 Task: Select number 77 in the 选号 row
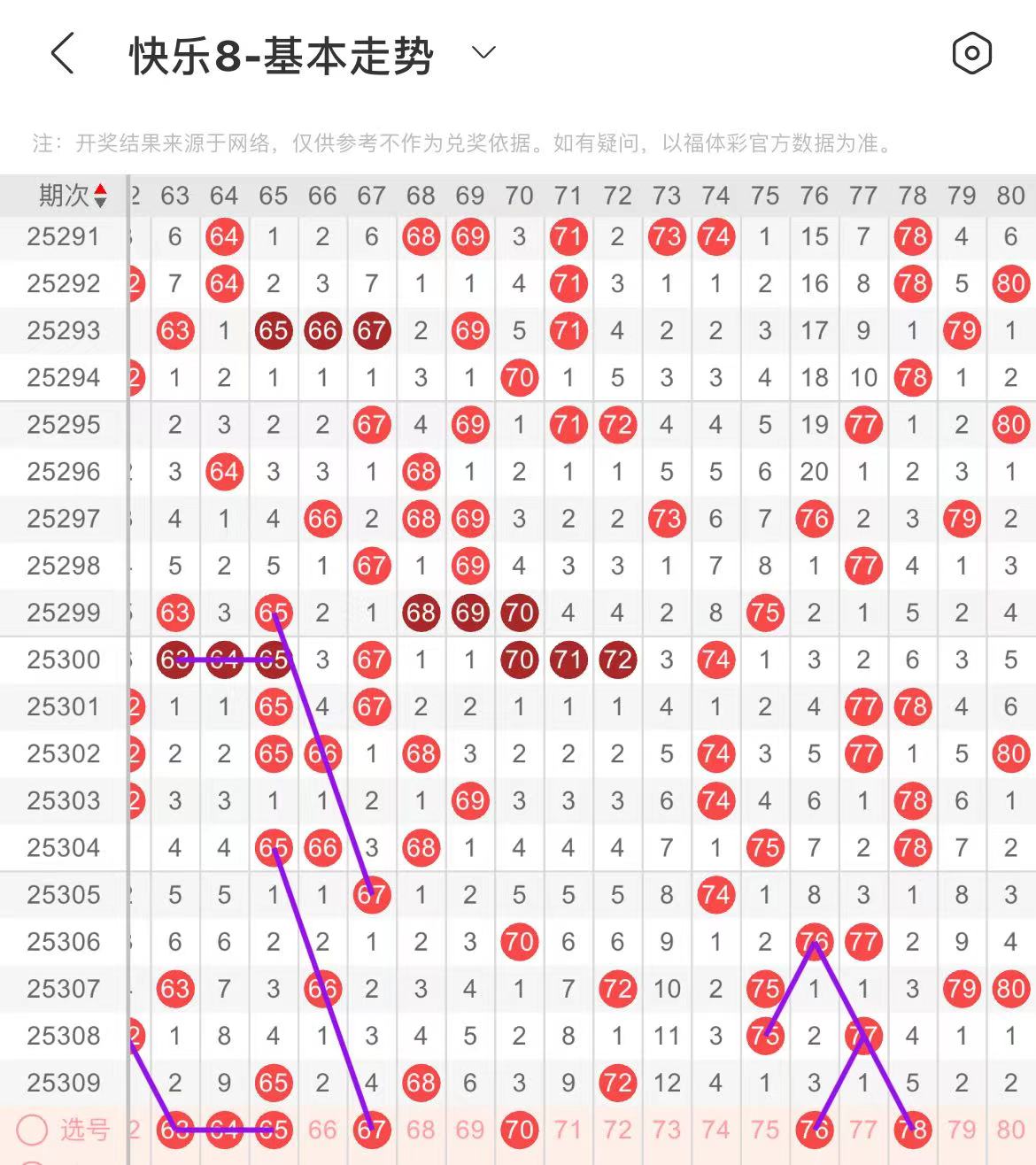[x=862, y=1130]
